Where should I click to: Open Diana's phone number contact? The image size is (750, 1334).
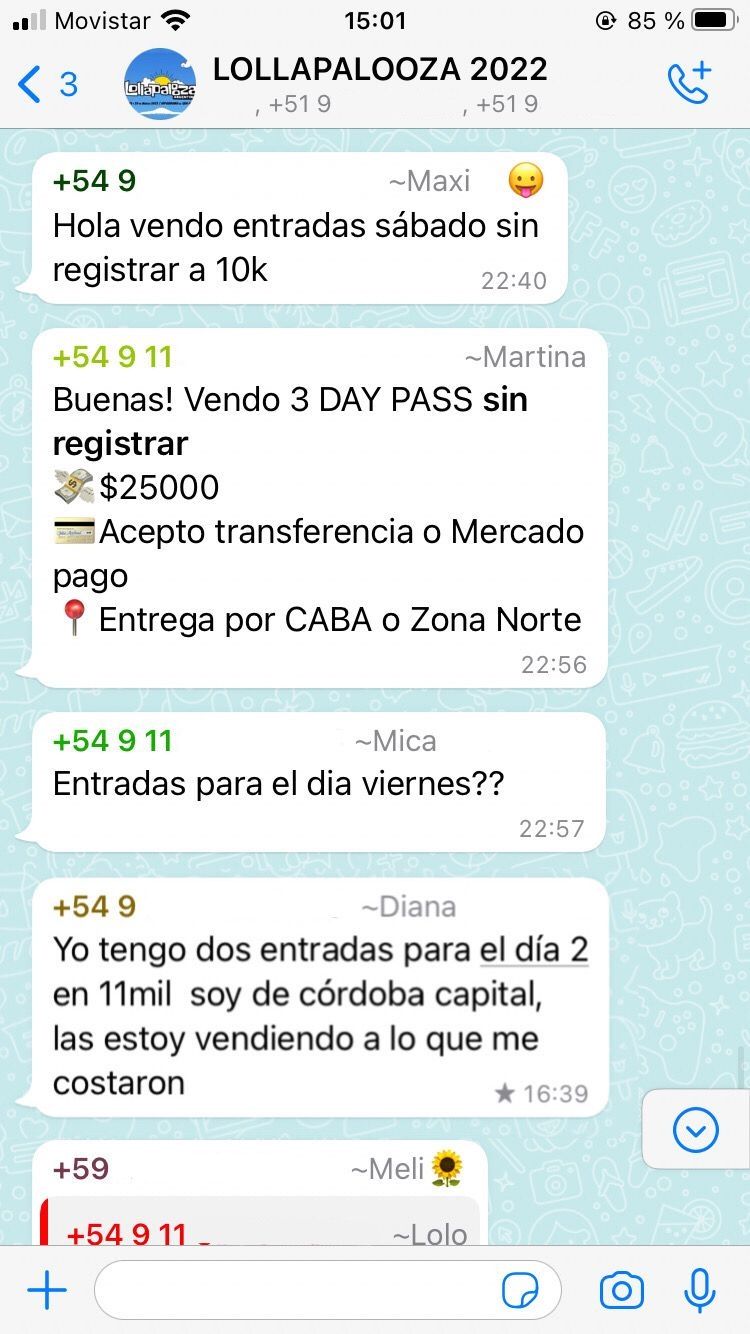(94, 907)
